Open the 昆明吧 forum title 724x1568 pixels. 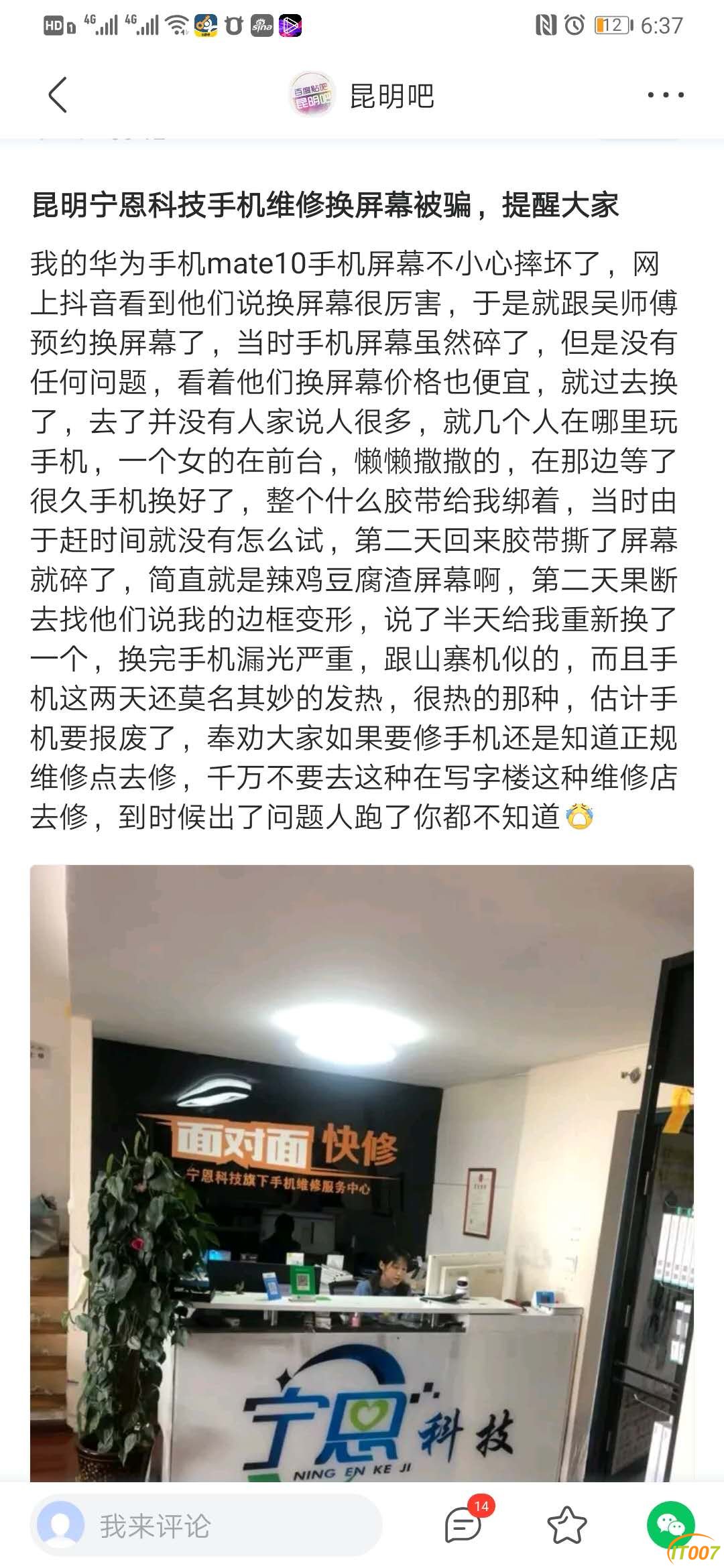pos(391,96)
